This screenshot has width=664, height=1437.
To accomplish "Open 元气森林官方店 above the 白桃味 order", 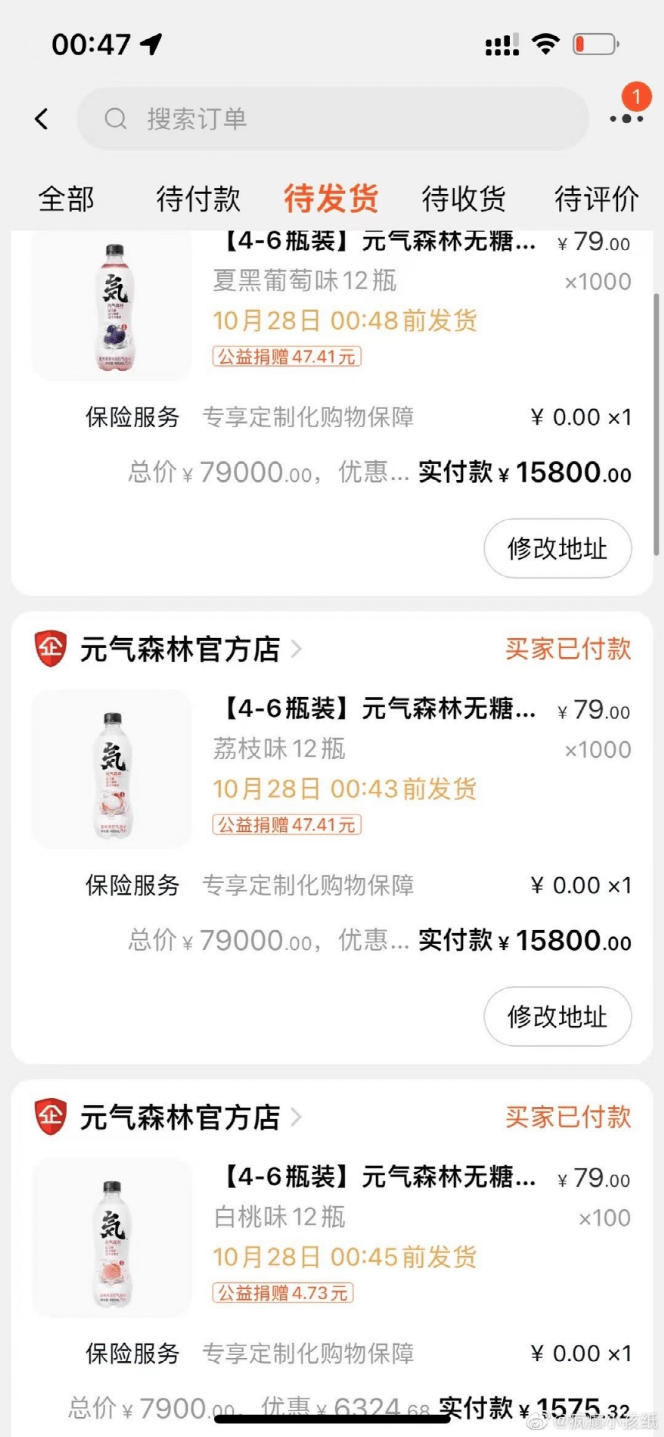I will [180, 1117].
